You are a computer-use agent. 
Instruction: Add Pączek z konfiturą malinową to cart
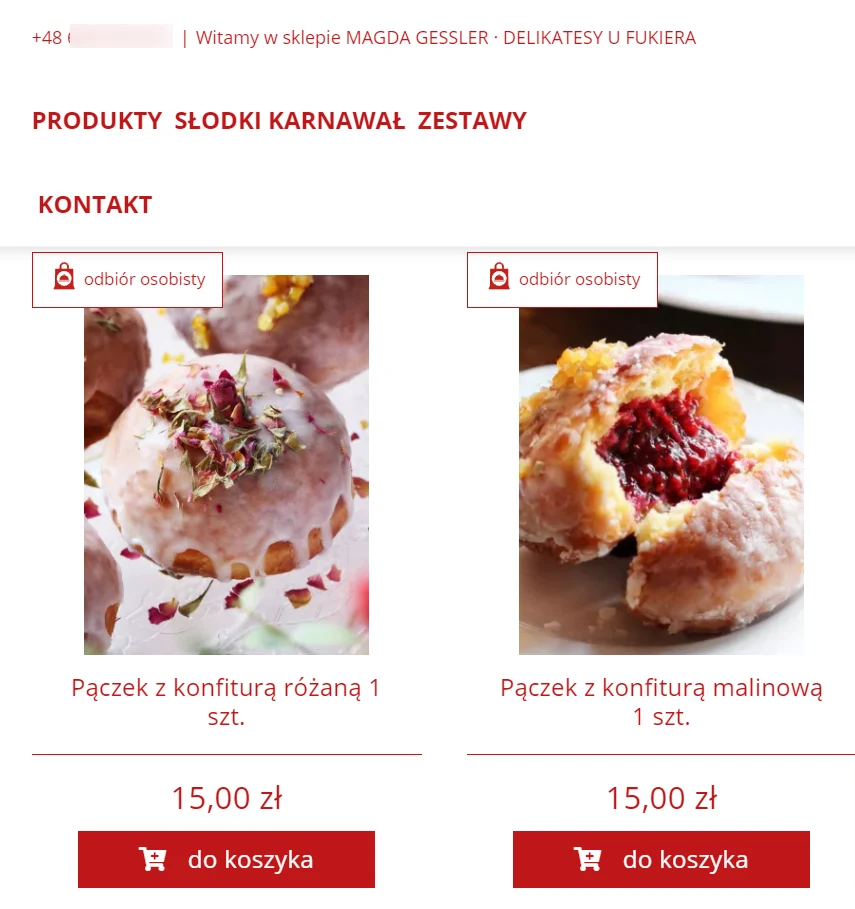pos(661,859)
